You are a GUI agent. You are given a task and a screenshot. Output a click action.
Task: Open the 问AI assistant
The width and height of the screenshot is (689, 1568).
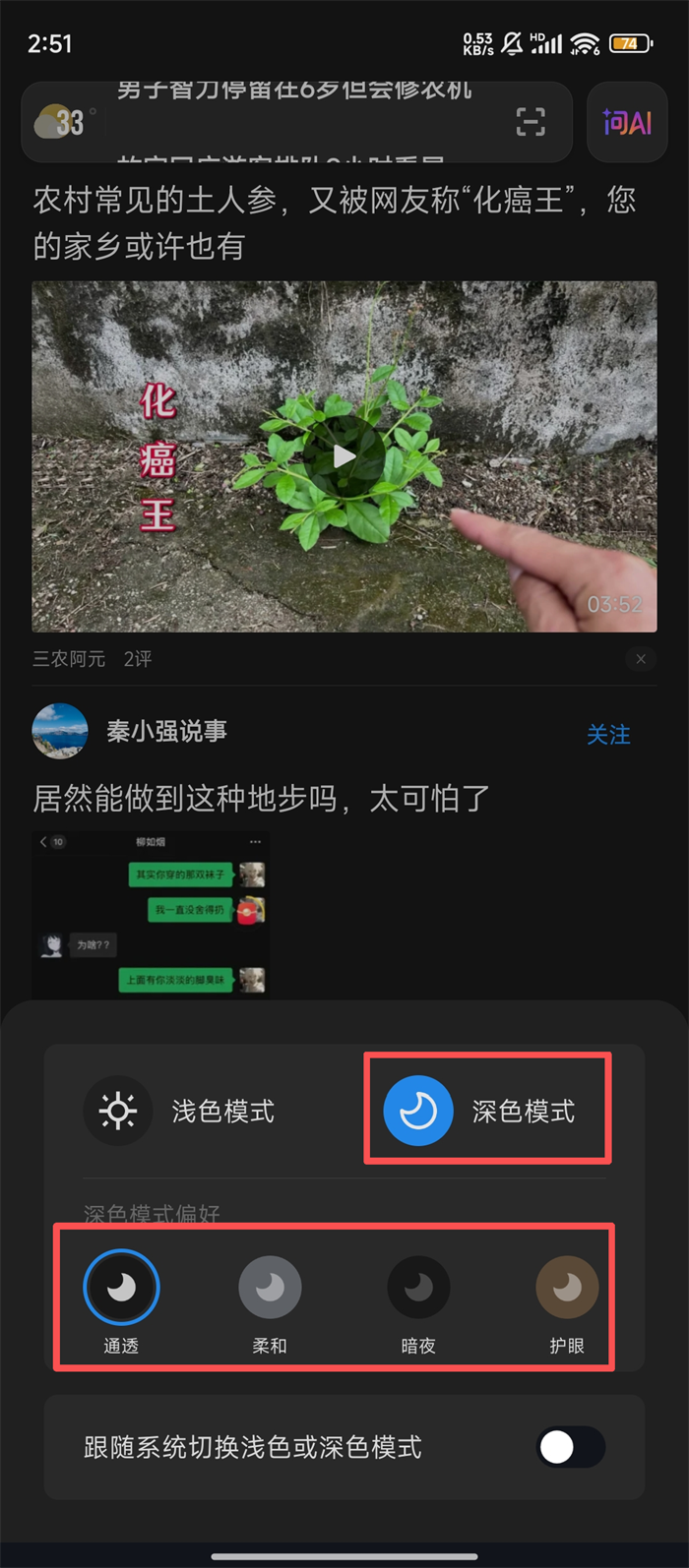627,123
